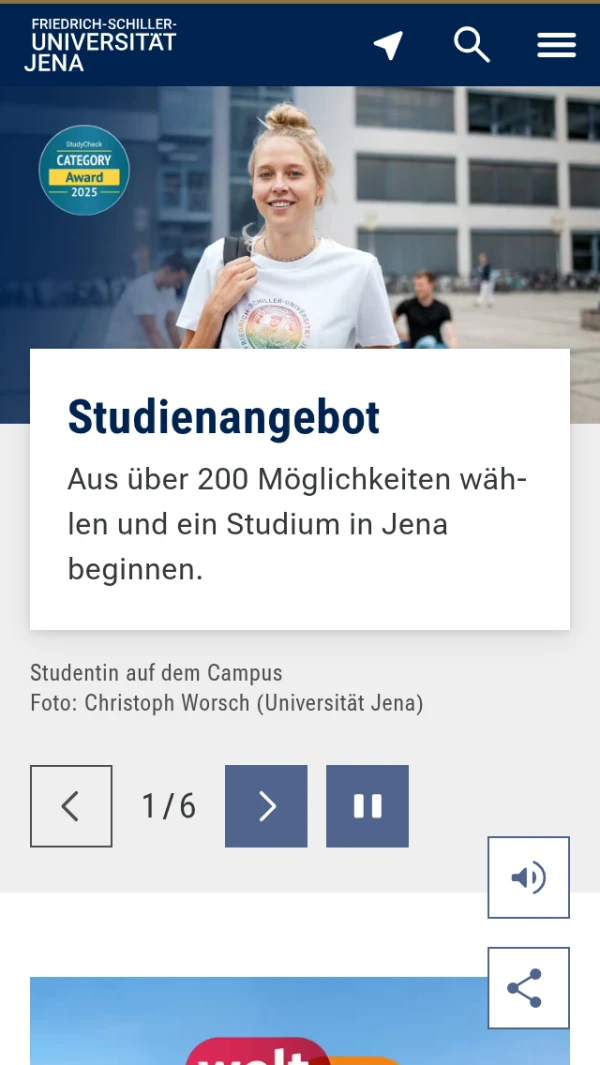
Task: Open the location arrow quick links
Action: point(388,45)
